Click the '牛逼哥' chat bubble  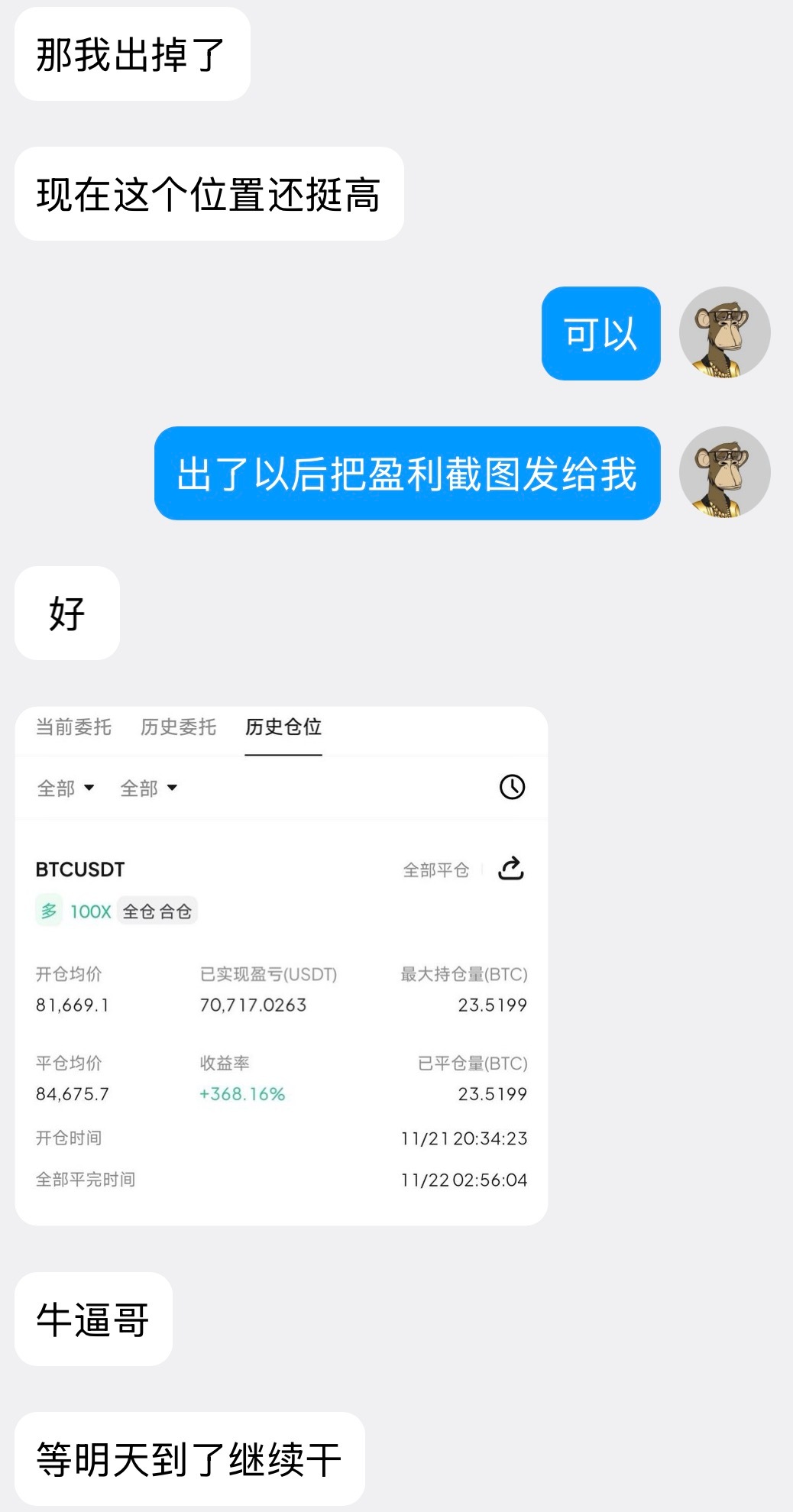[x=92, y=1318]
